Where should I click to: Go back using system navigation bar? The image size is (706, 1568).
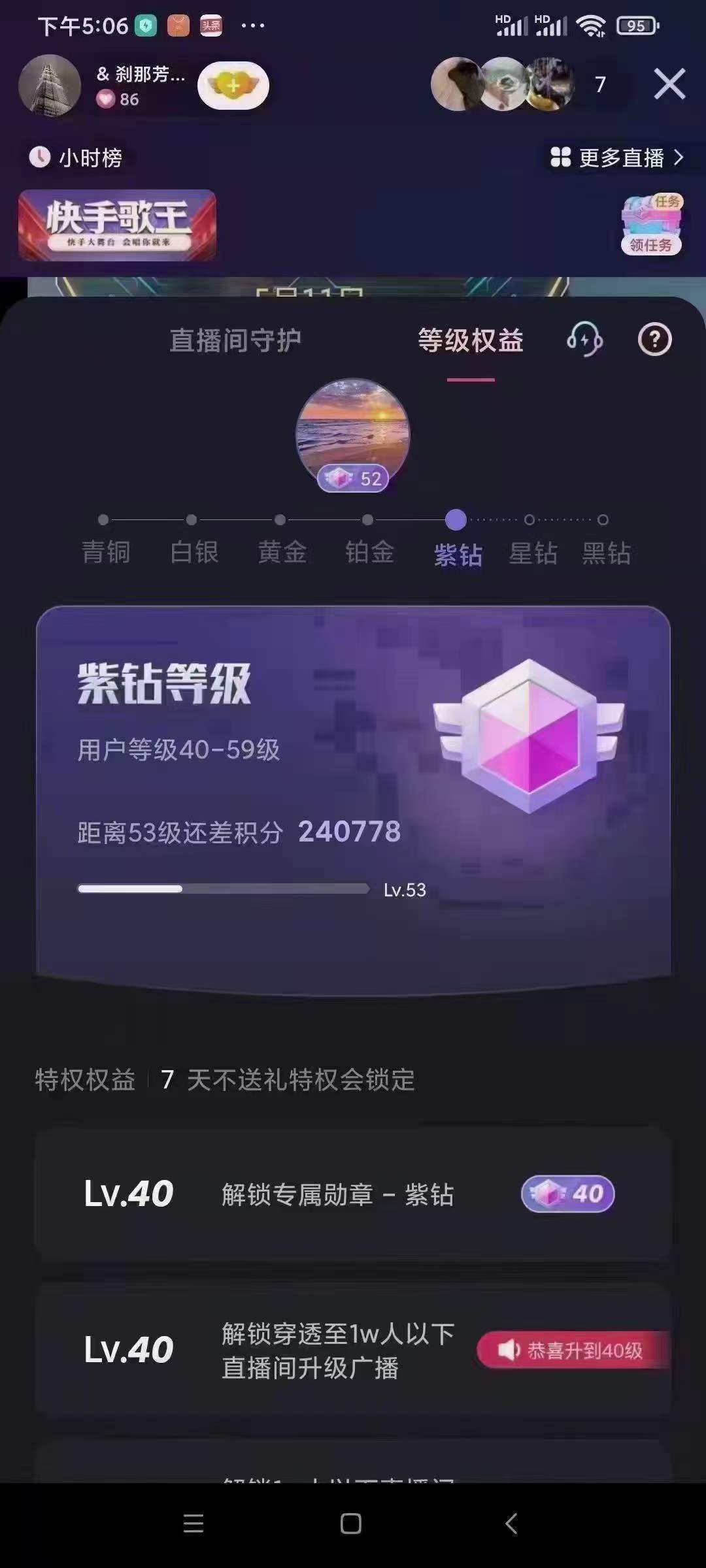(511, 1524)
